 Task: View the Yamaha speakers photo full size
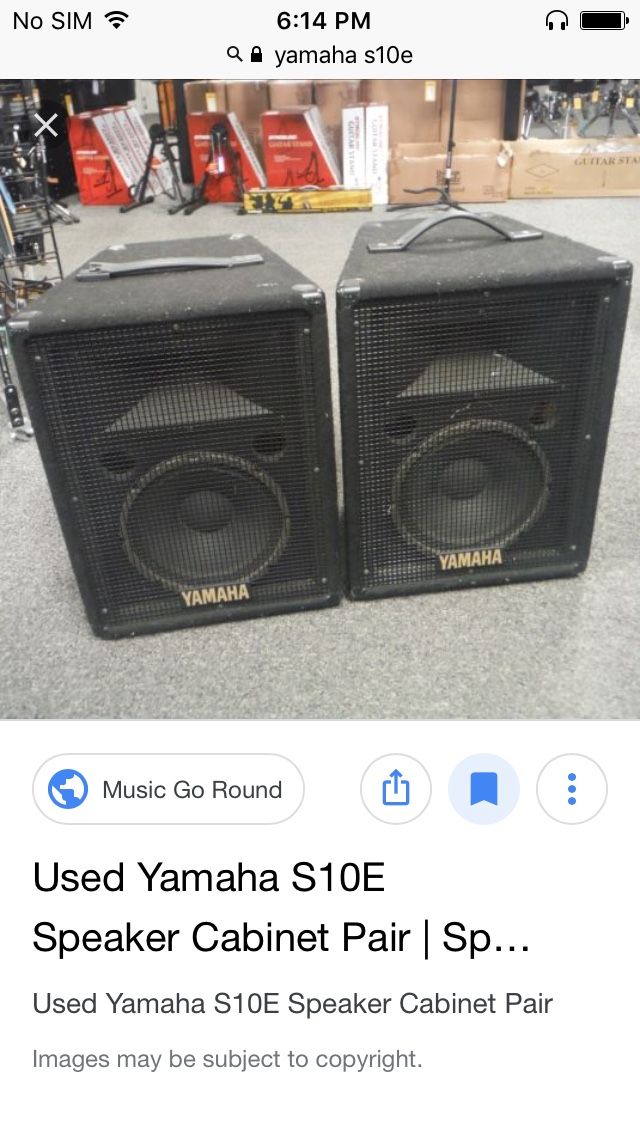click(x=320, y=399)
